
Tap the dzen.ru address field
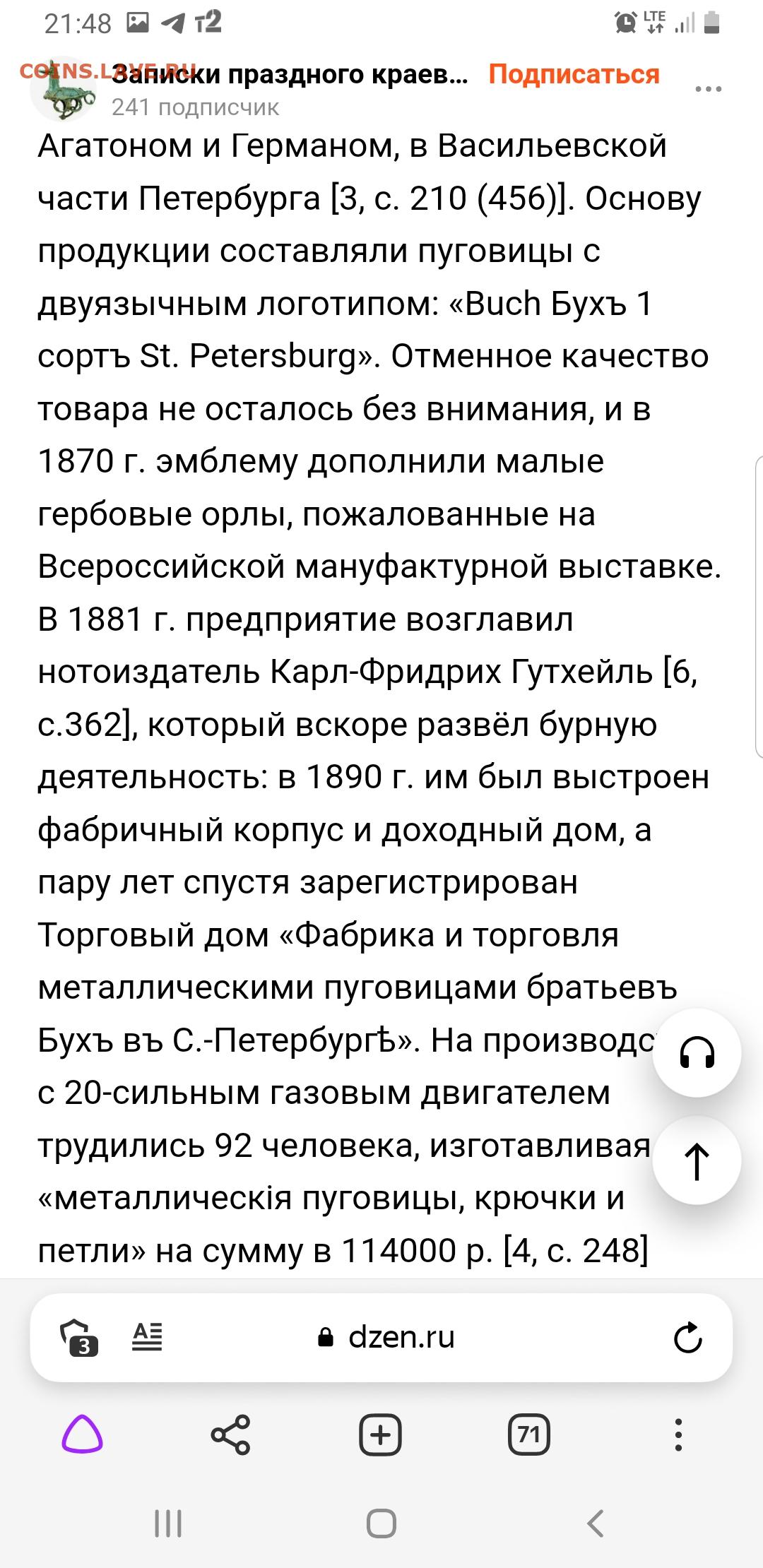[387, 1337]
